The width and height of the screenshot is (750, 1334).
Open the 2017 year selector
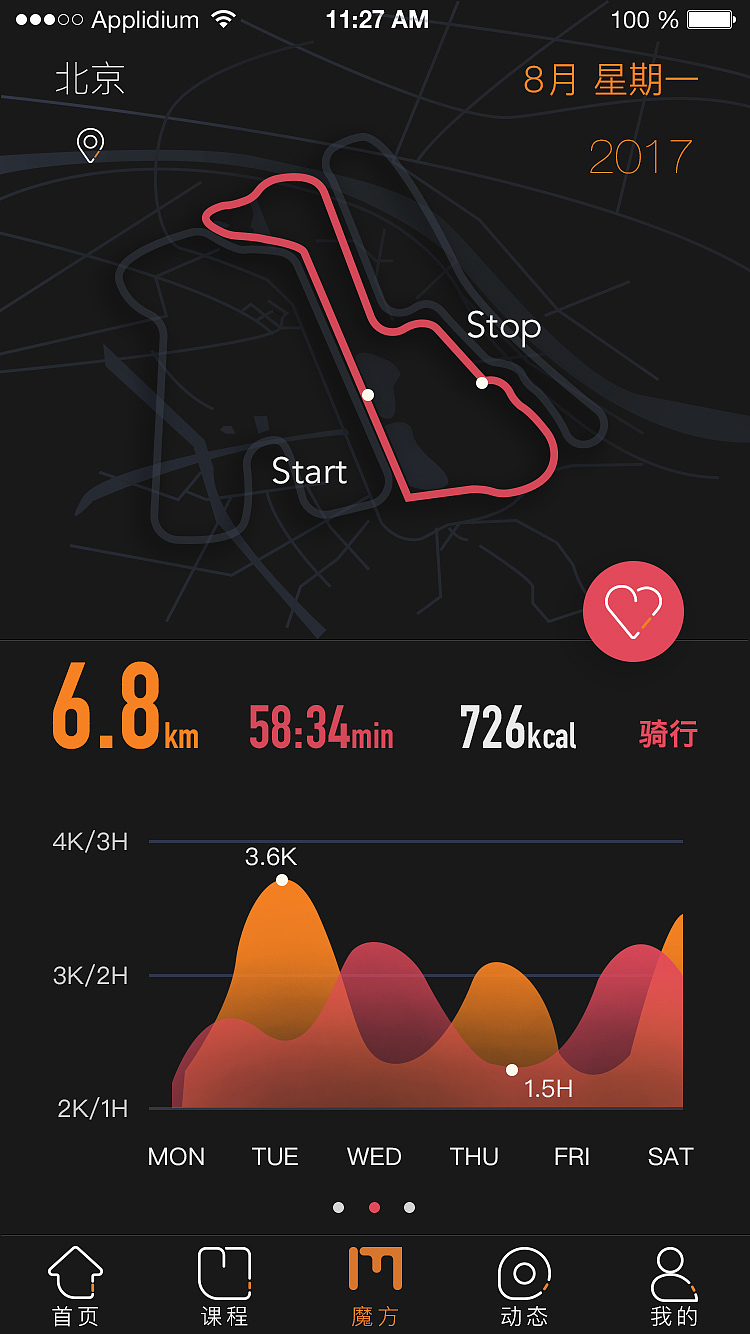pyautogui.click(x=641, y=156)
